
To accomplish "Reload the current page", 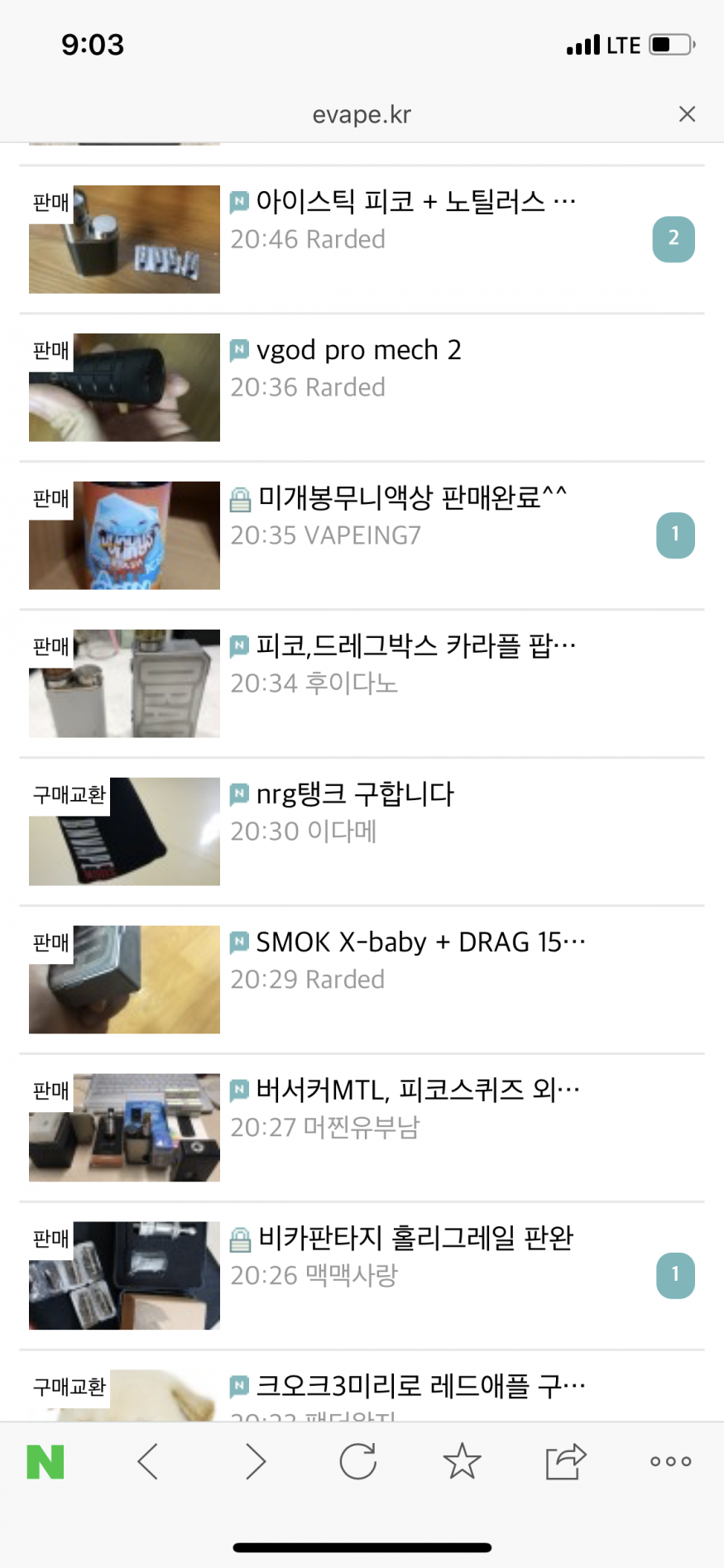I will pos(358,1462).
